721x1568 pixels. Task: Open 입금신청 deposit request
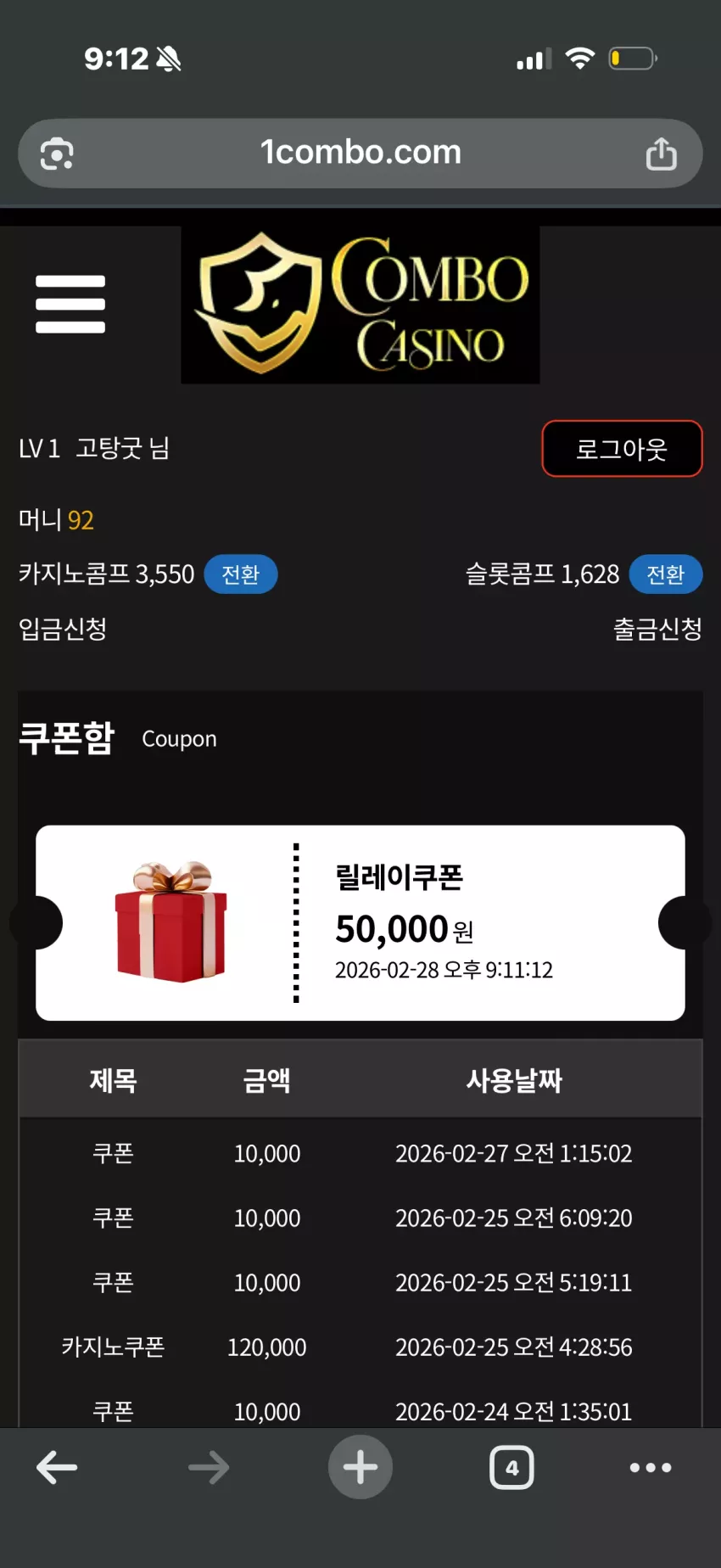(x=63, y=629)
